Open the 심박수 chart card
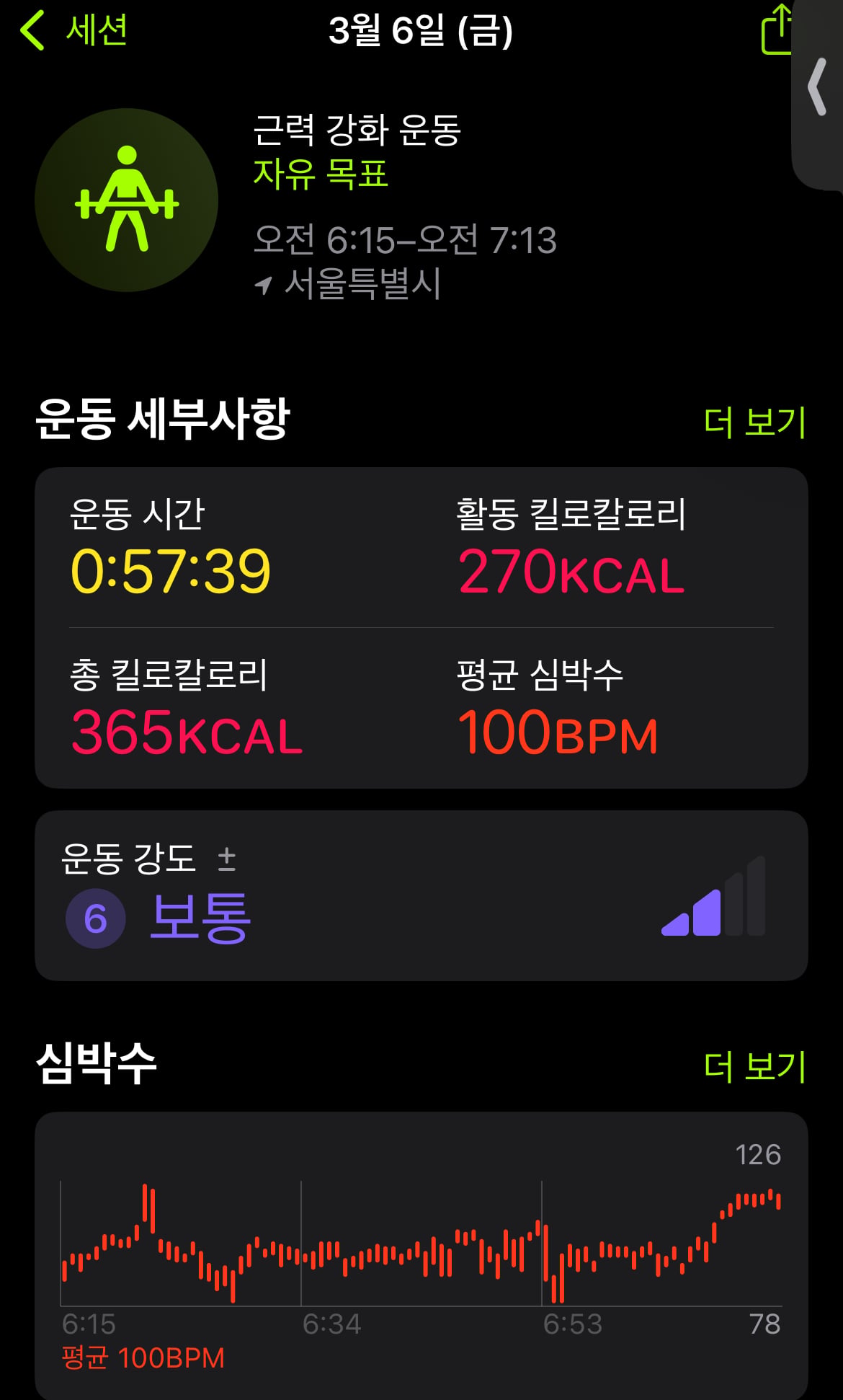 tap(421, 1256)
